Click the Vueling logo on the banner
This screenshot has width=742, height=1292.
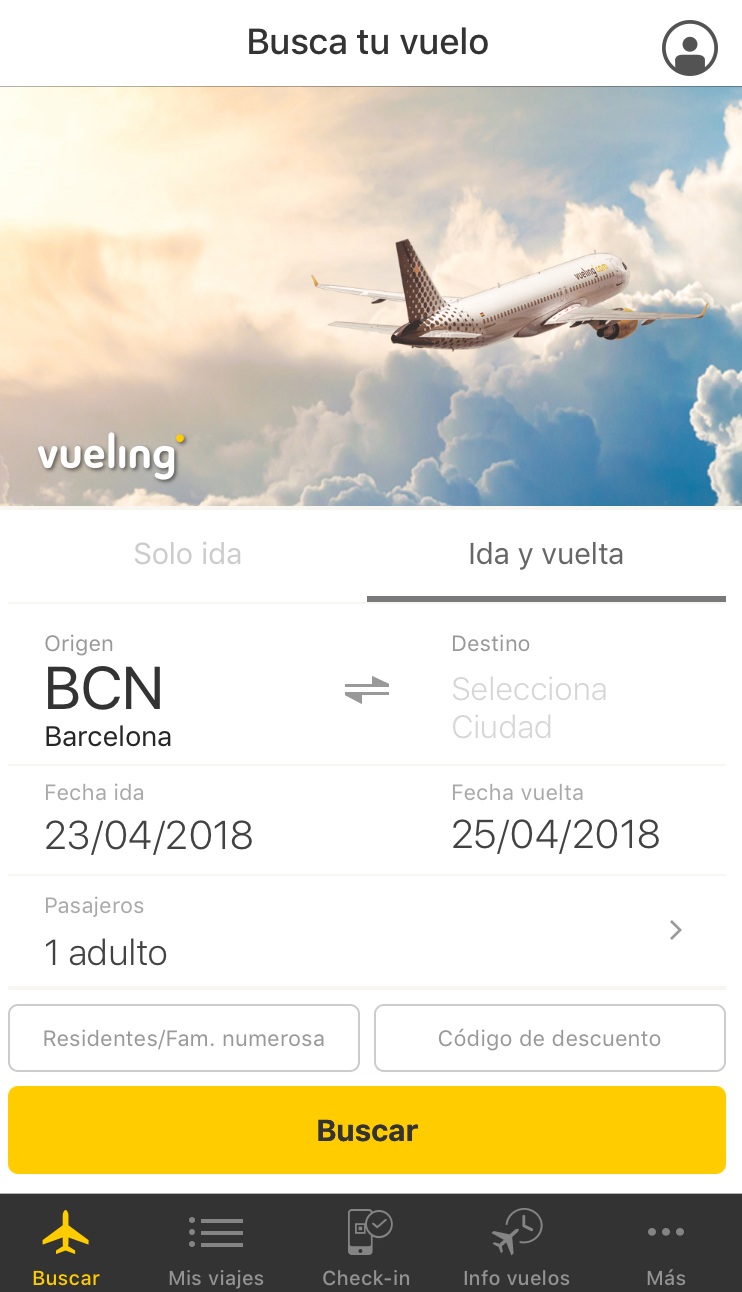(x=110, y=456)
